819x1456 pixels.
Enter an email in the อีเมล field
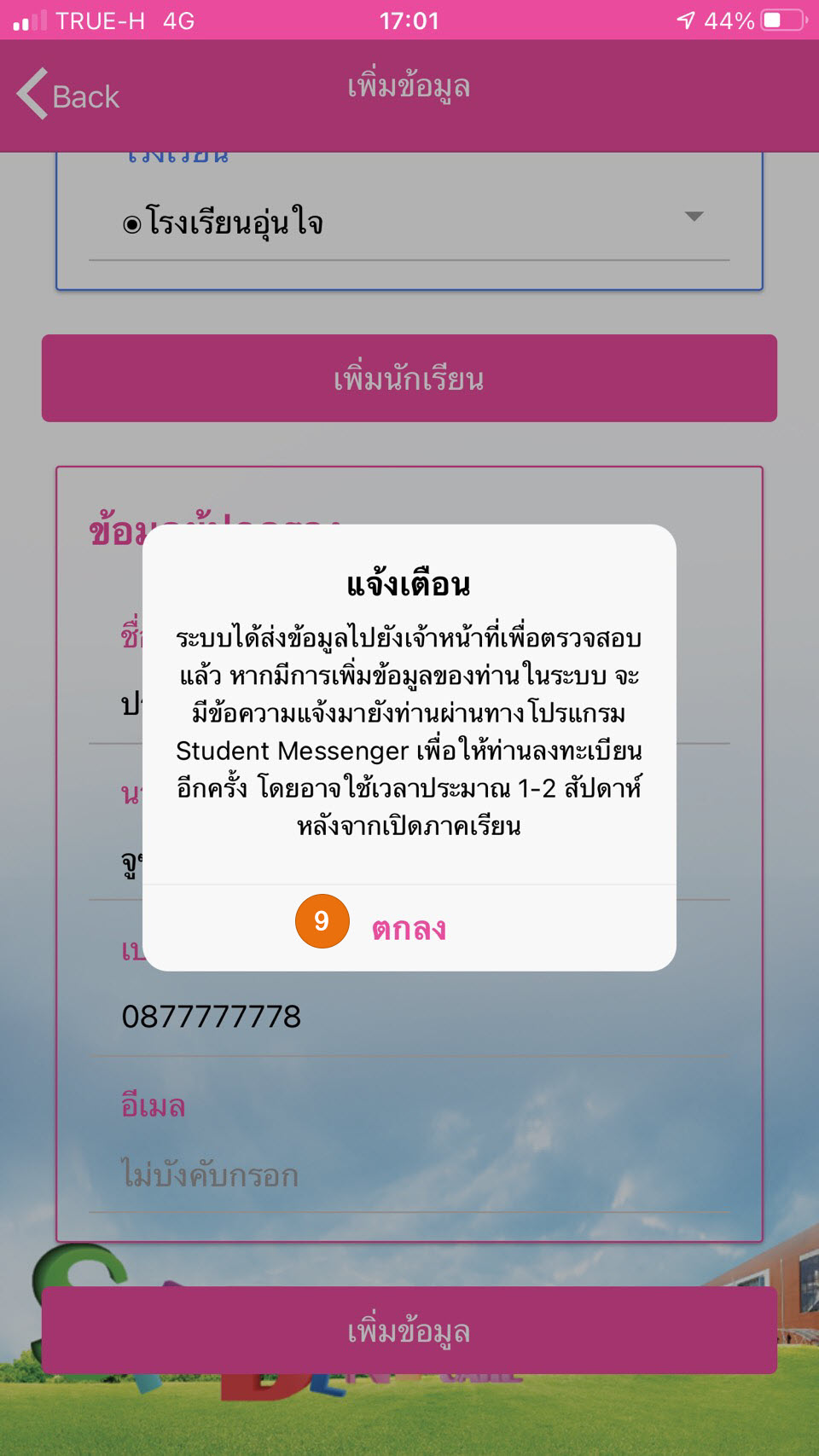(409, 1175)
